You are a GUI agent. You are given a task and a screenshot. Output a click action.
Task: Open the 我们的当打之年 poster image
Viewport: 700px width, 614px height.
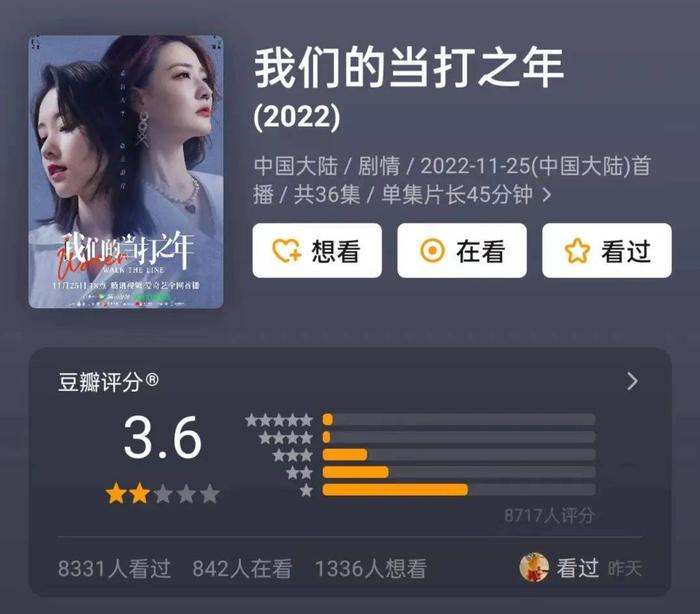click(x=126, y=172)
